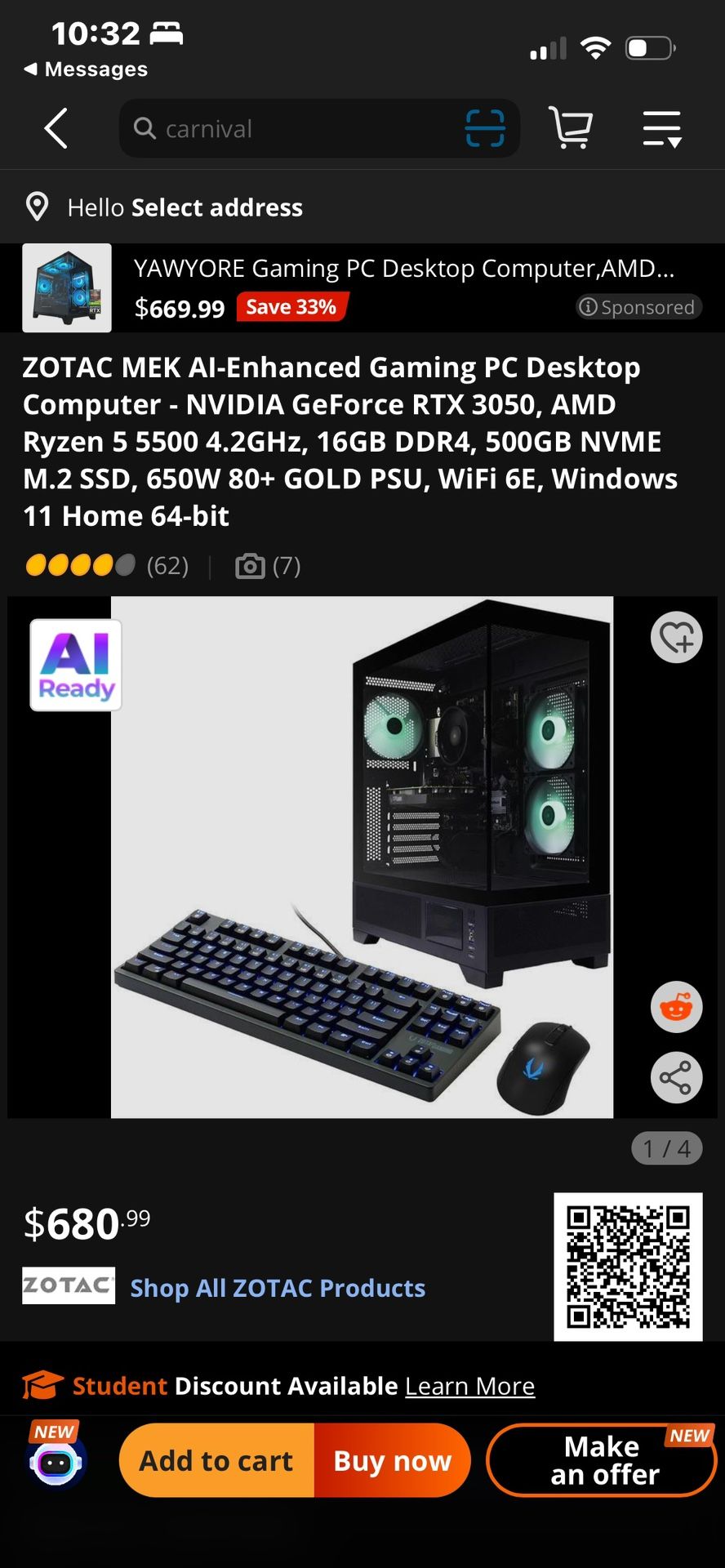The image size is (725, 1568).
Task: Add to cart
Action: tap(216, 1461)
